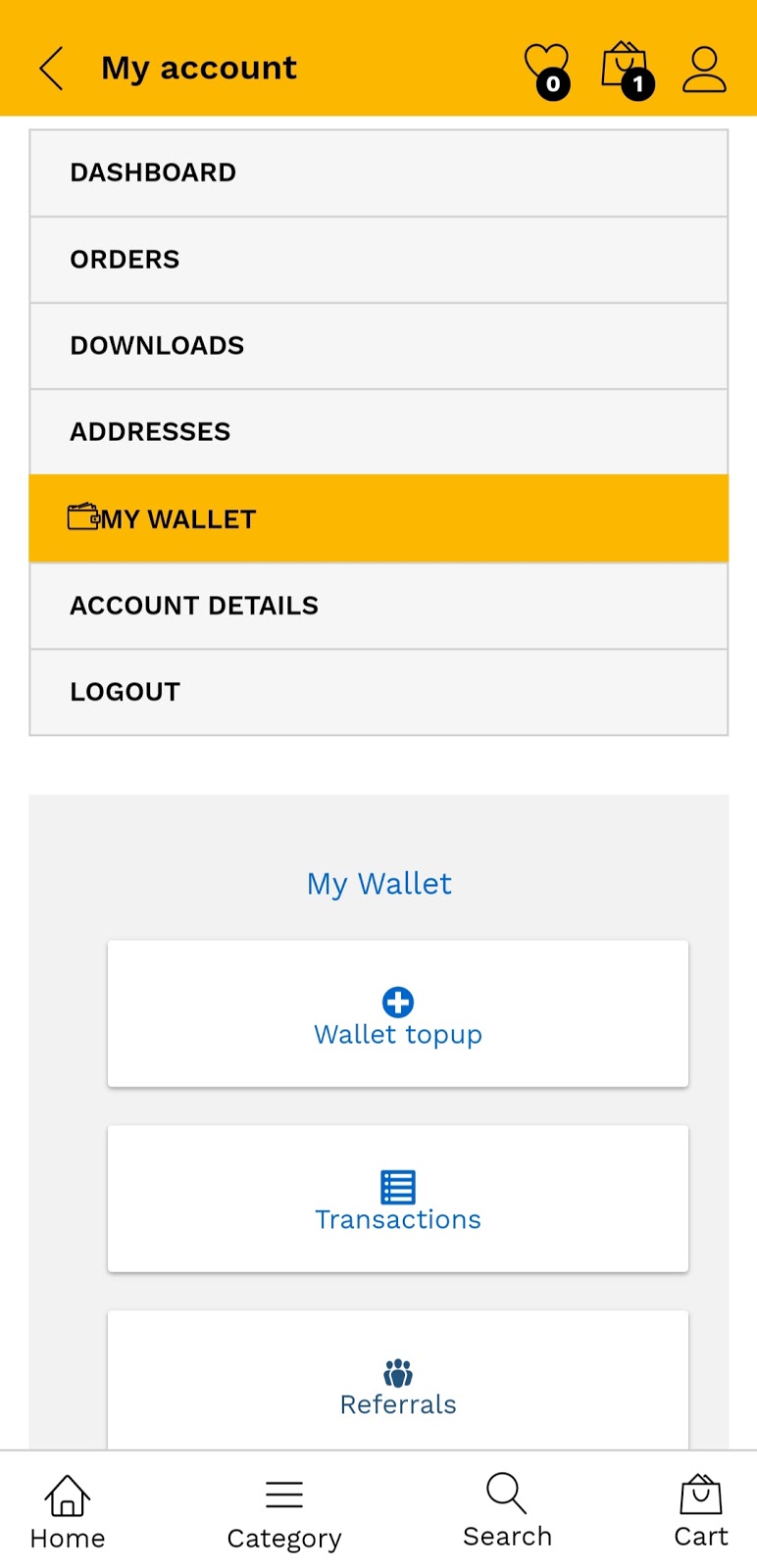Open the user profile icon
The height and width of the screenshot is (1568, 757).
pos(704,69)
